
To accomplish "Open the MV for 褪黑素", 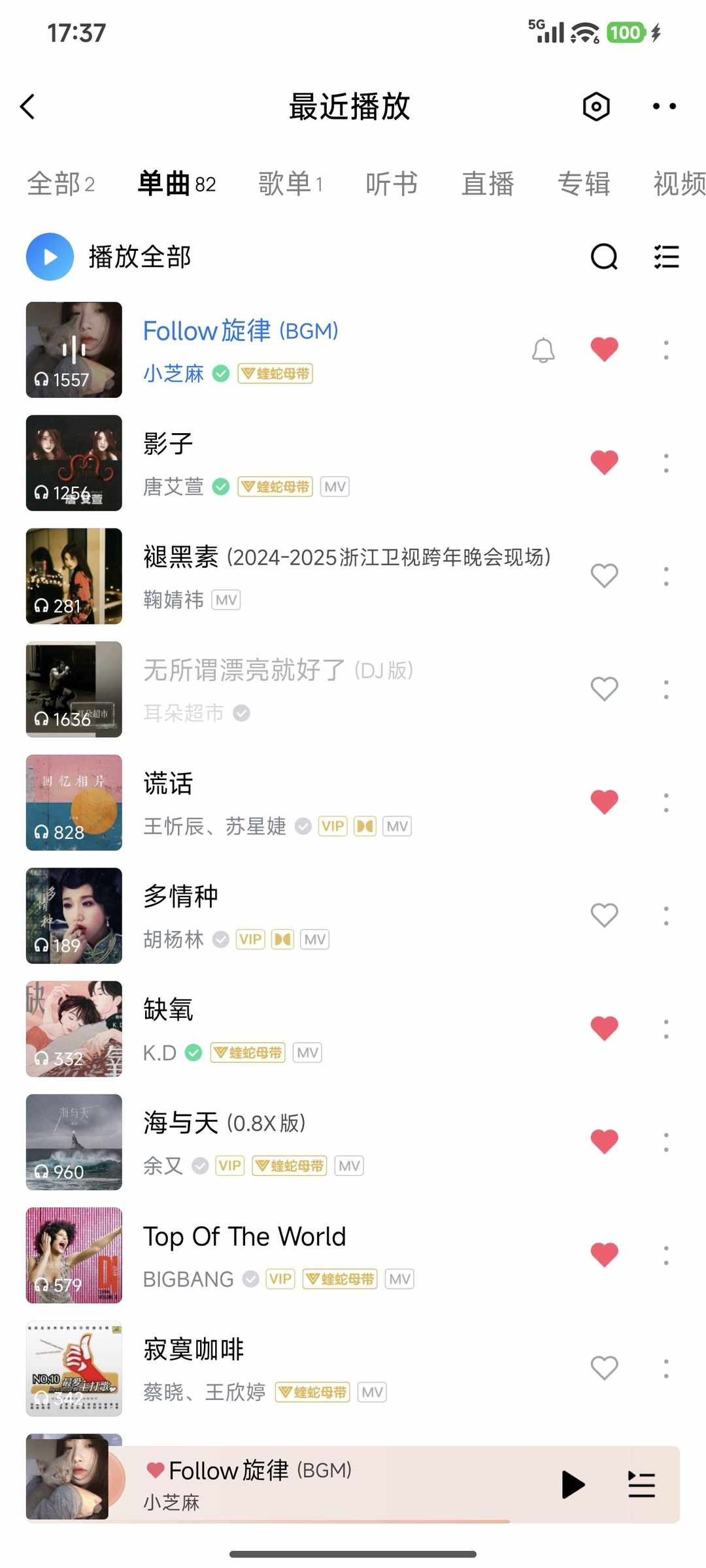I will click(227, 599).
